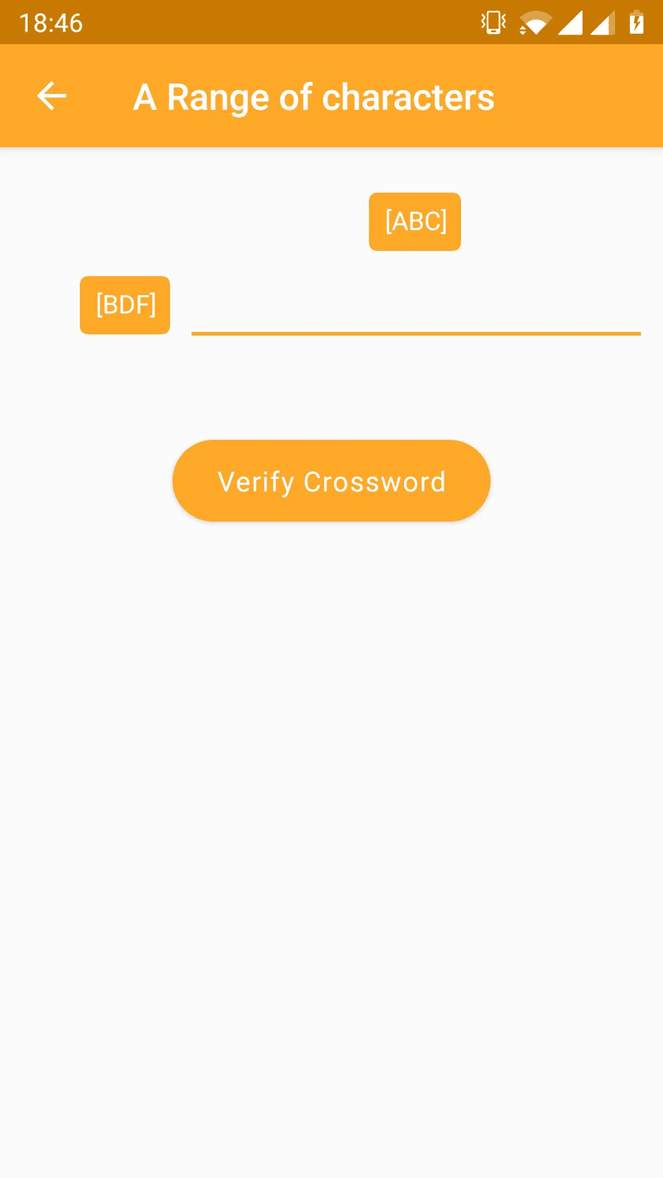This screenshot has width=663, height=1178.
Task: Tap the [BDF] clue chip
Action: coord(125,305)
